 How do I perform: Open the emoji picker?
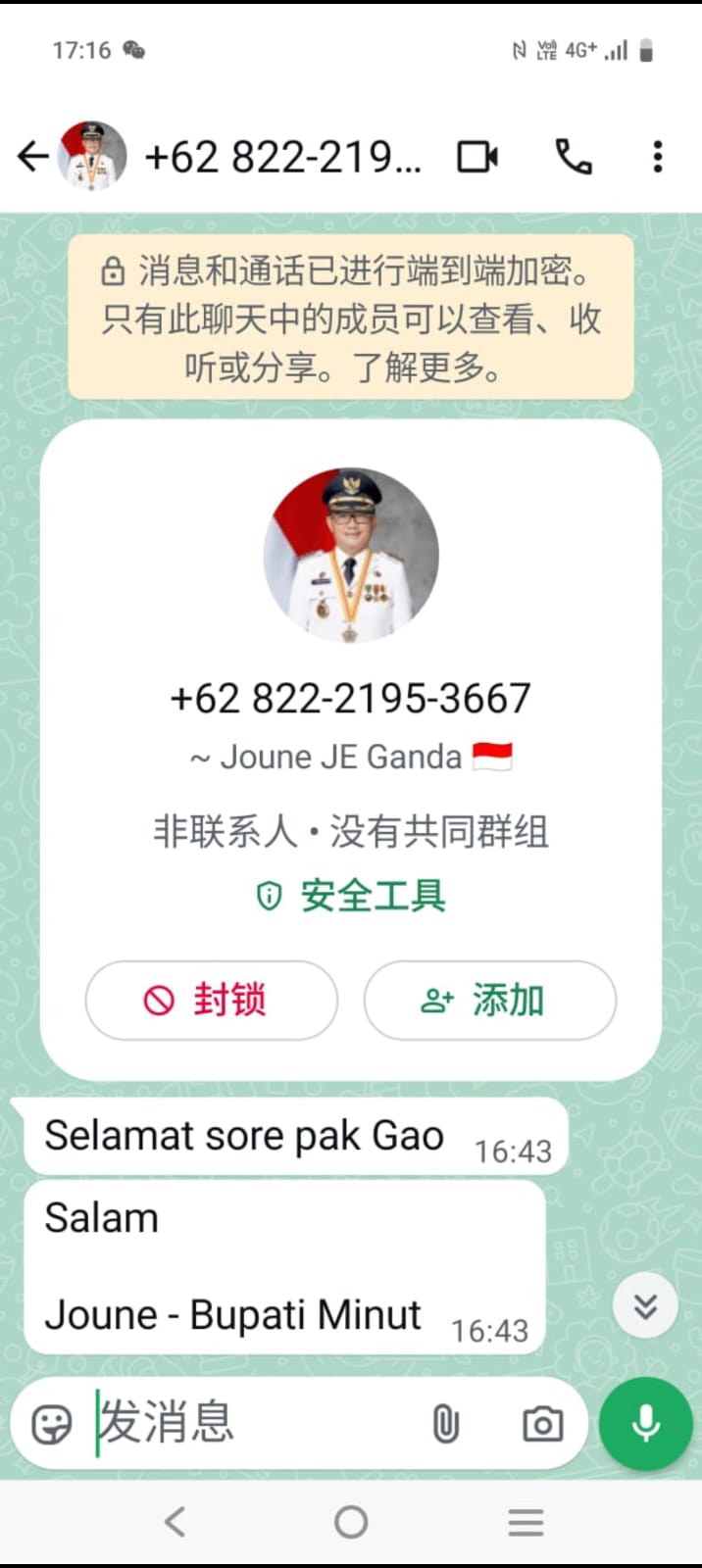[52, 1424]
